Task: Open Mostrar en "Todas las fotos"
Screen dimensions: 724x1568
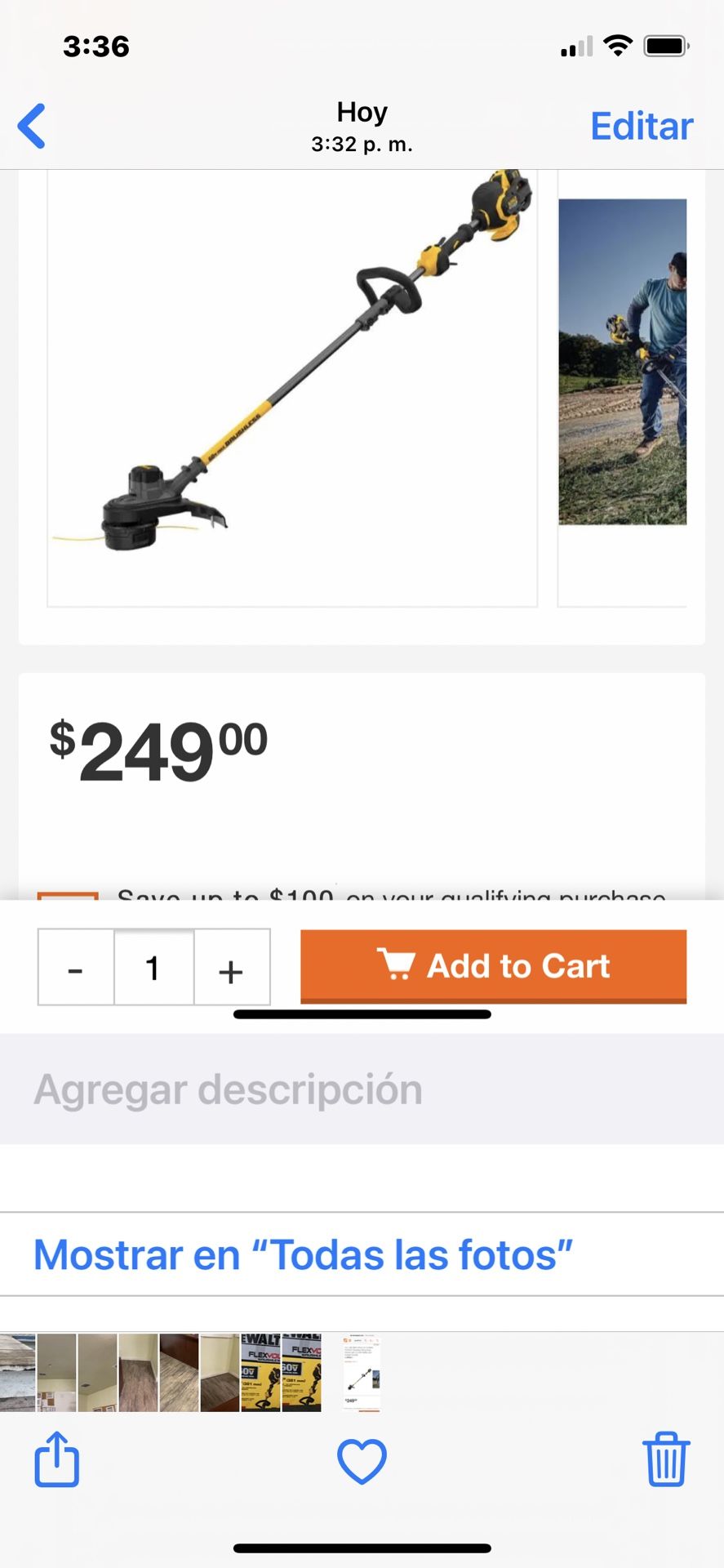Action: [303, 1255]
